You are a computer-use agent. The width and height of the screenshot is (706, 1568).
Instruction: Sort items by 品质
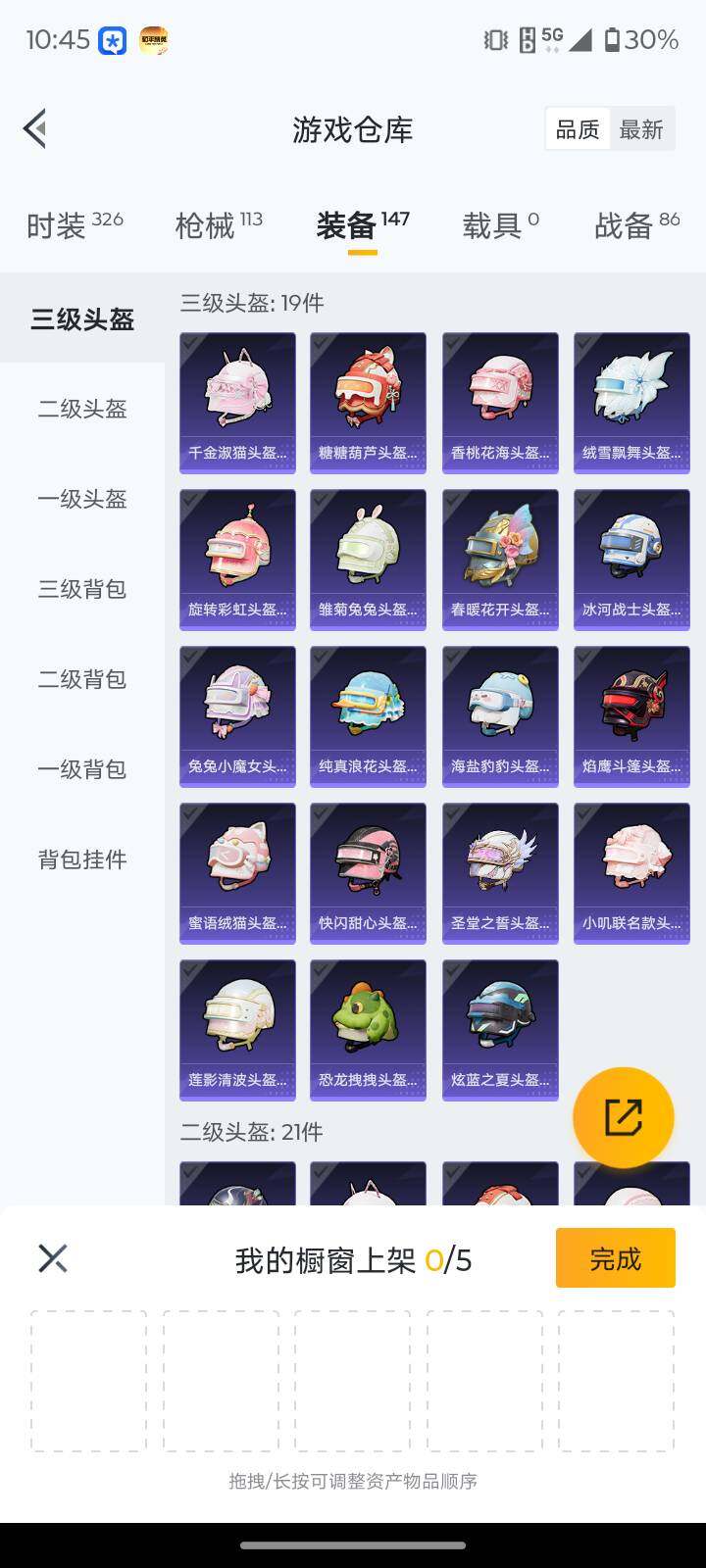pyautogui.click(x=577, y=129)
